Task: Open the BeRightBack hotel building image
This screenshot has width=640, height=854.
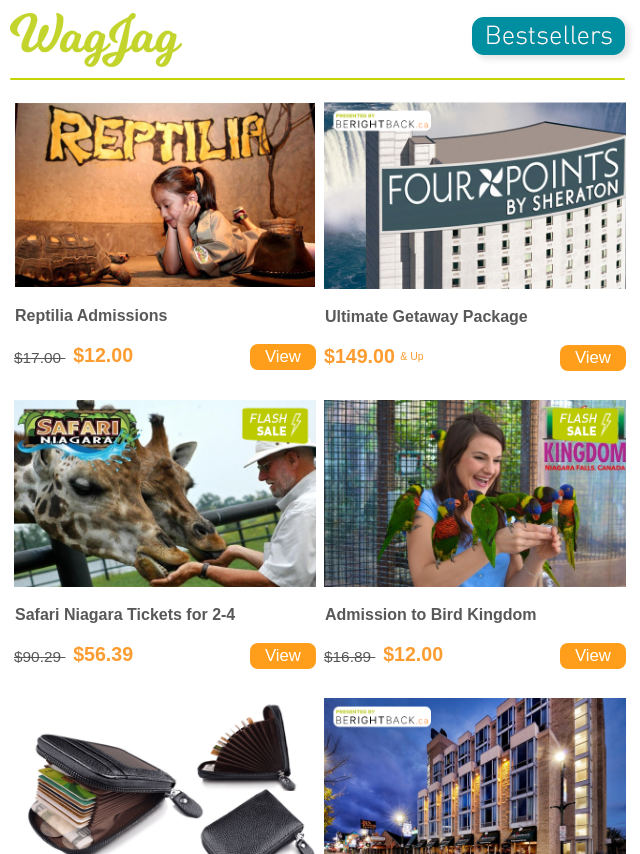Action: click(x=475, y=777)
